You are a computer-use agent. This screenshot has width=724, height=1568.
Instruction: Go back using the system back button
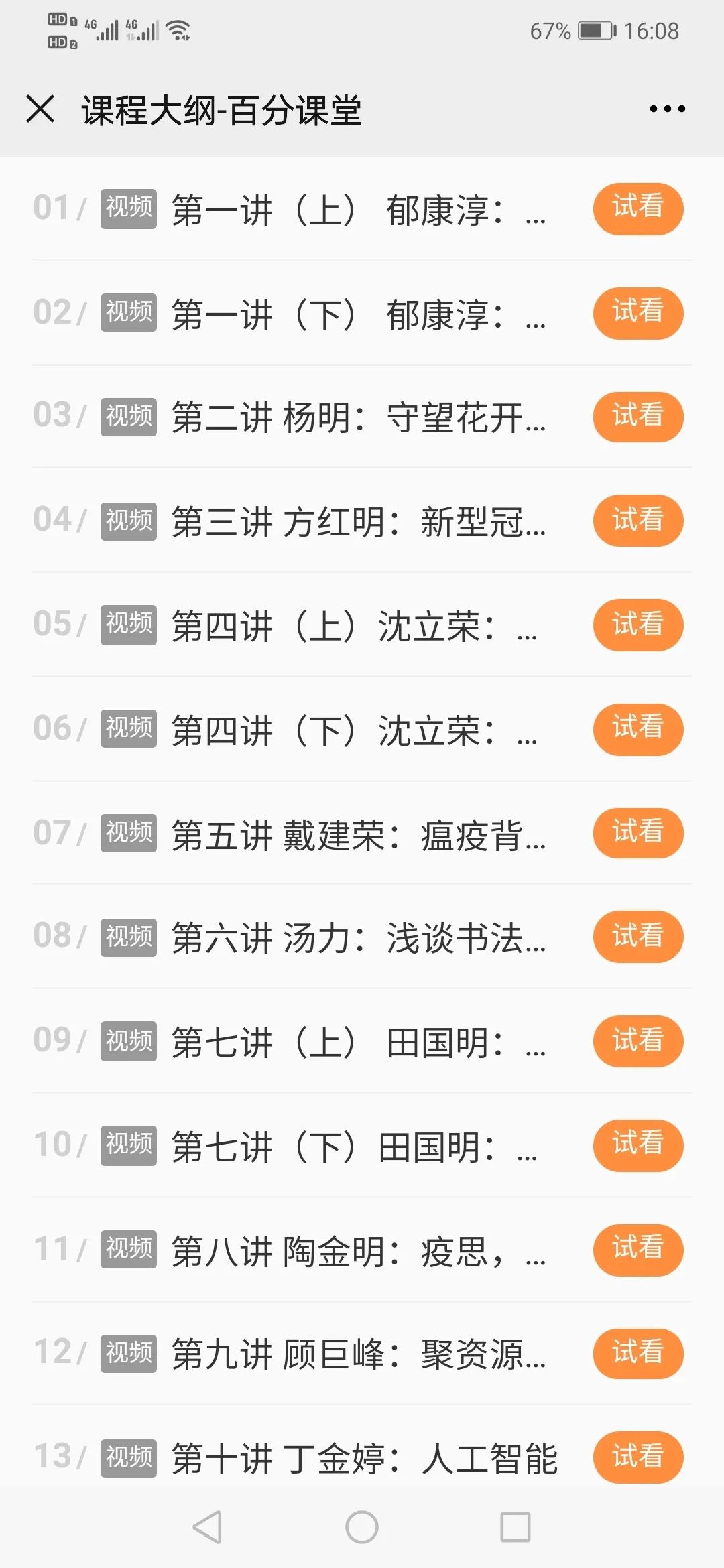207,1527
